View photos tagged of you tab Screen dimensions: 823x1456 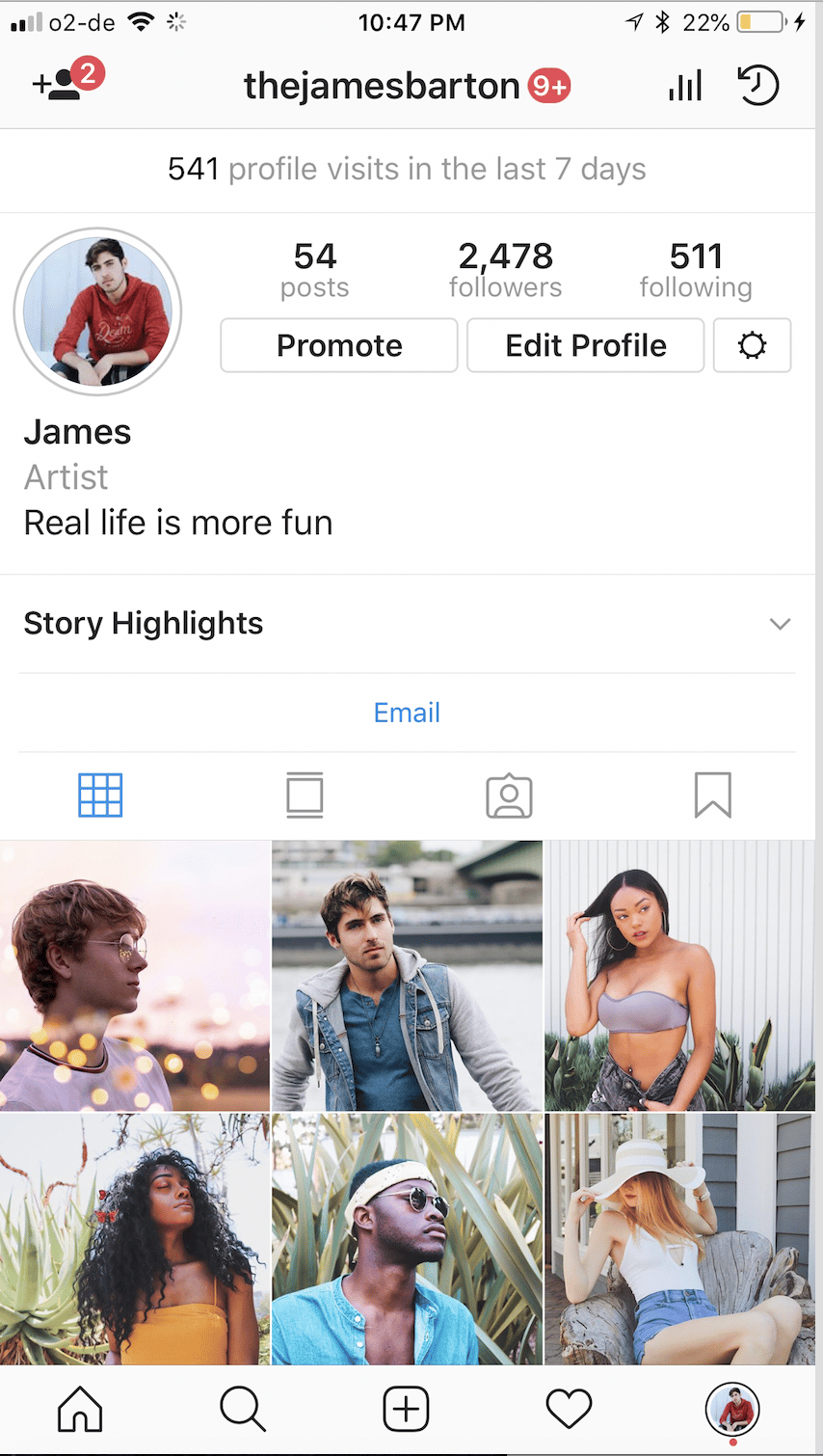click(509, 795)
